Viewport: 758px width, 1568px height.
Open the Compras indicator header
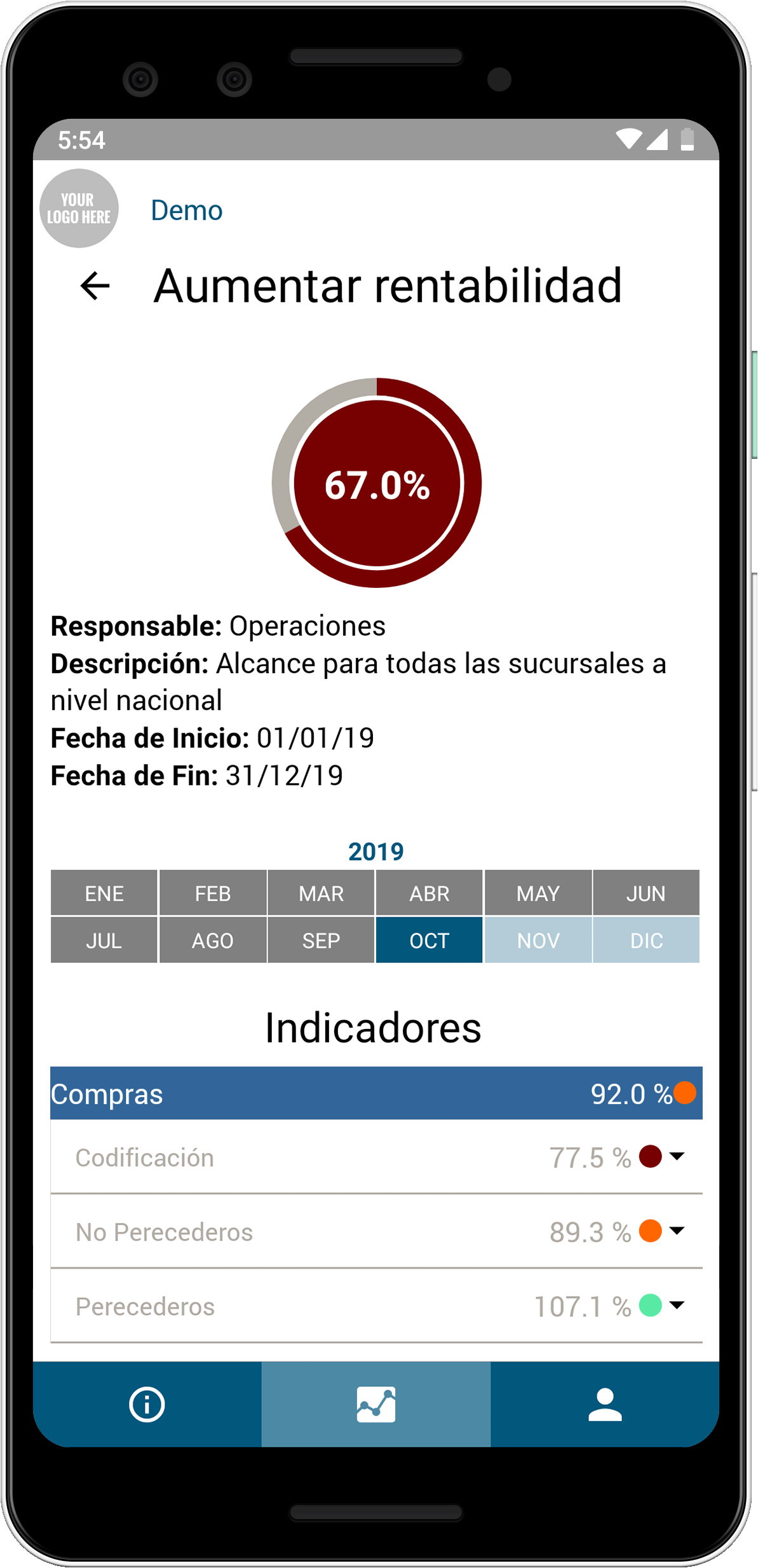[x=376, y=1094]
